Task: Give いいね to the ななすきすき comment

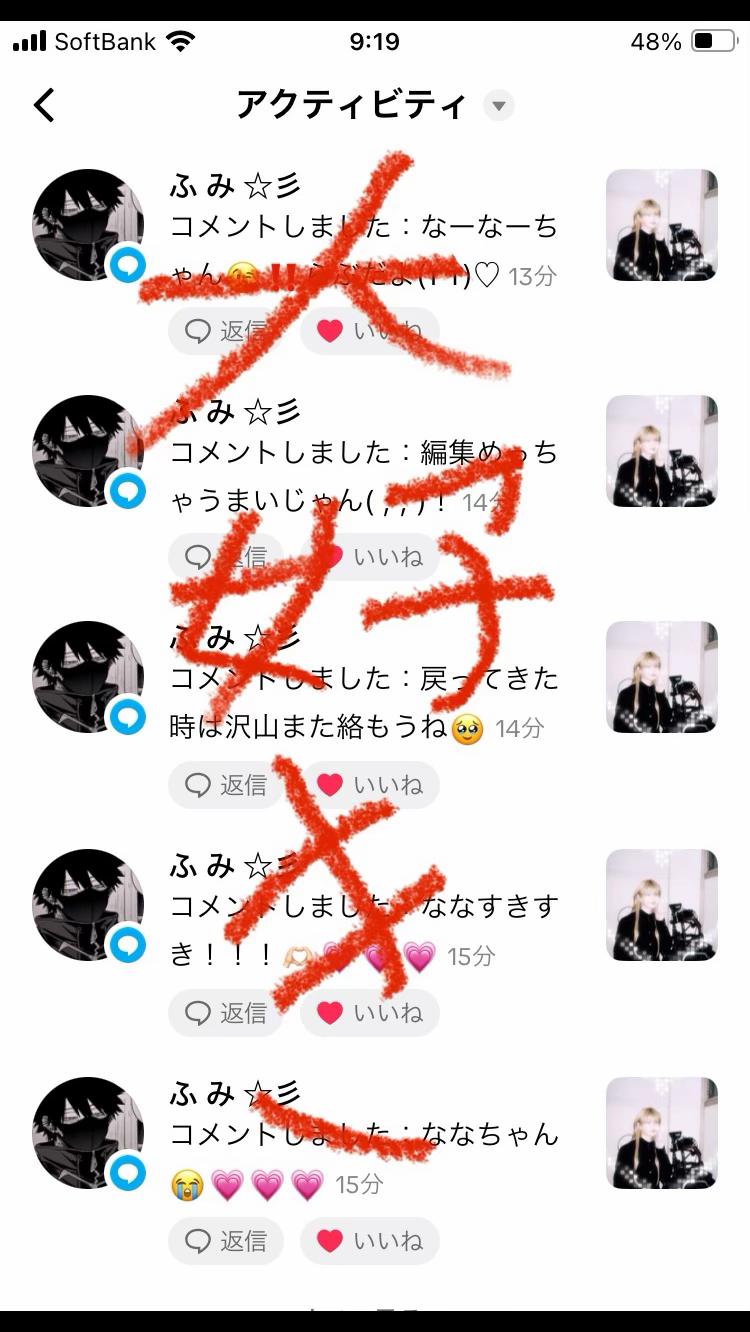Action: coord(370,1013)
